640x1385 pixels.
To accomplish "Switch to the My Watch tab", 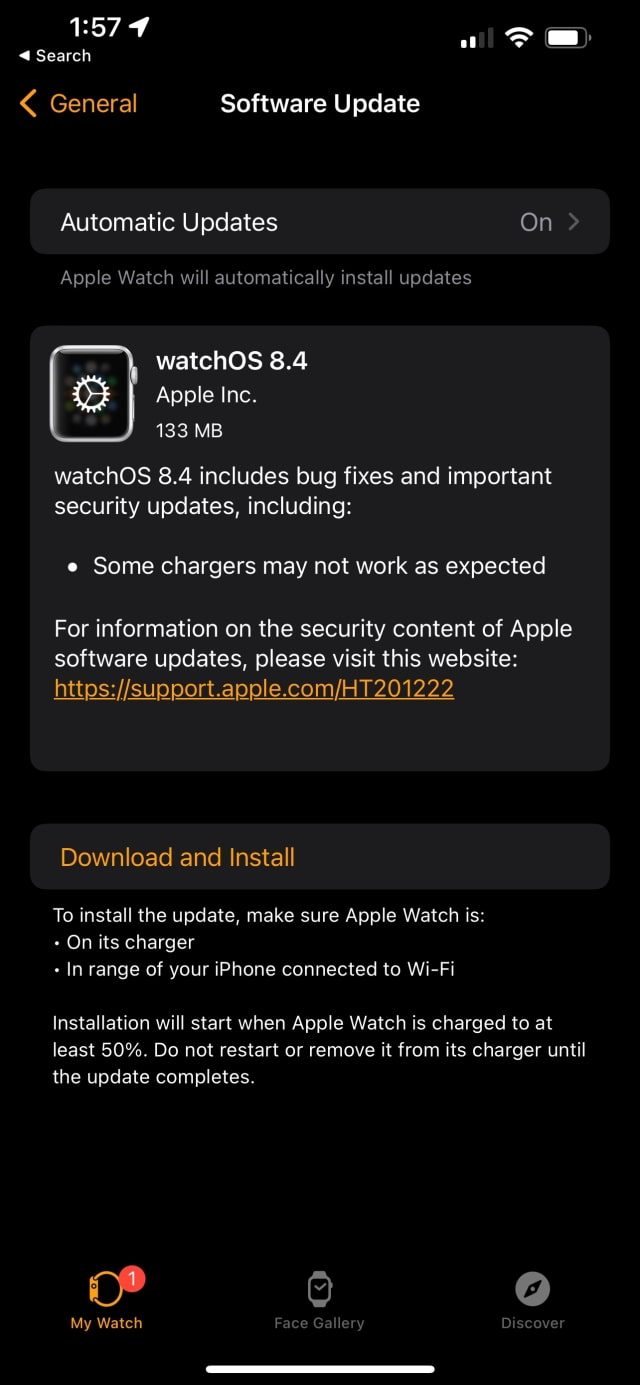I will click(106, 1300).
